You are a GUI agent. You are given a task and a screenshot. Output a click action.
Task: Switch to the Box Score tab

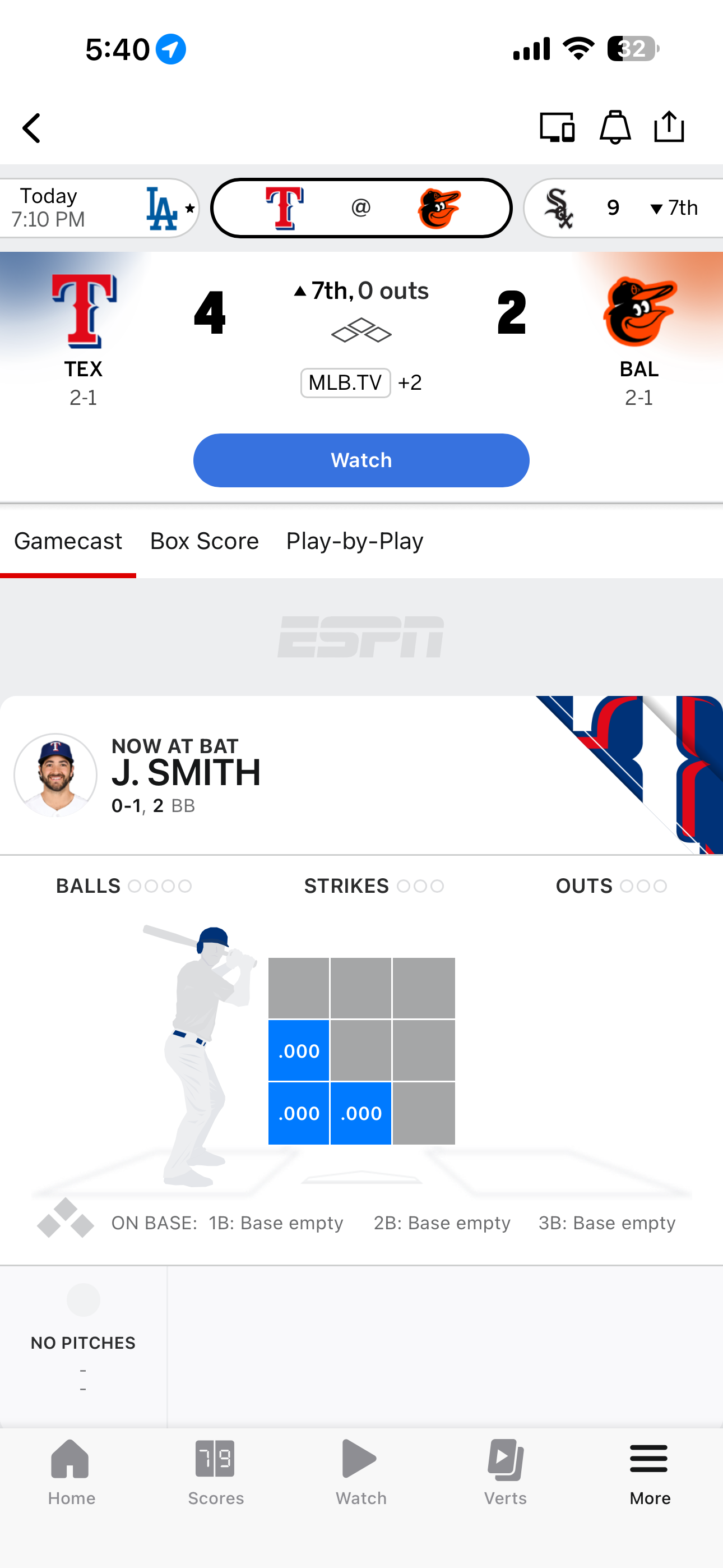[x=205, y=541]
